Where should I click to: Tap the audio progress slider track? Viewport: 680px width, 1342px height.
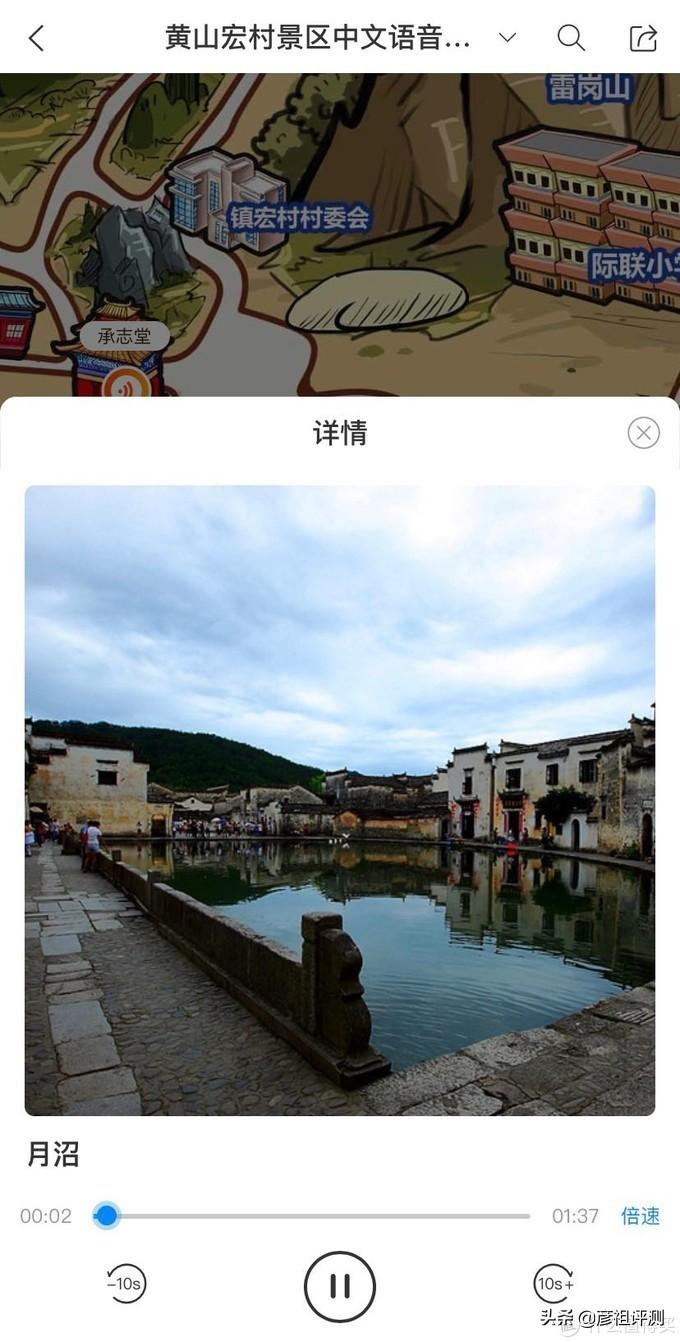[320, 1216]
